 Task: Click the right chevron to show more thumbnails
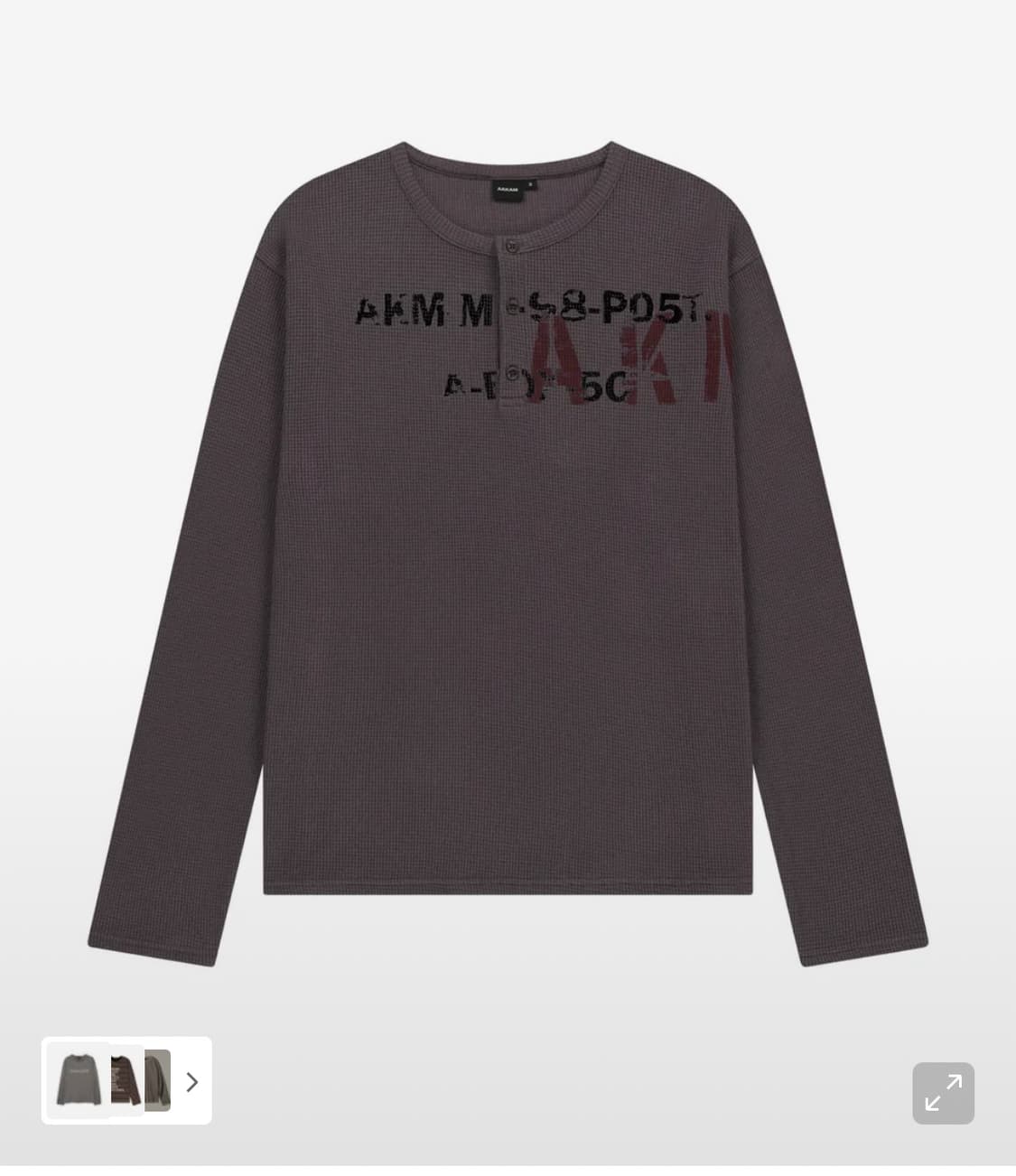click(191, 1081)
